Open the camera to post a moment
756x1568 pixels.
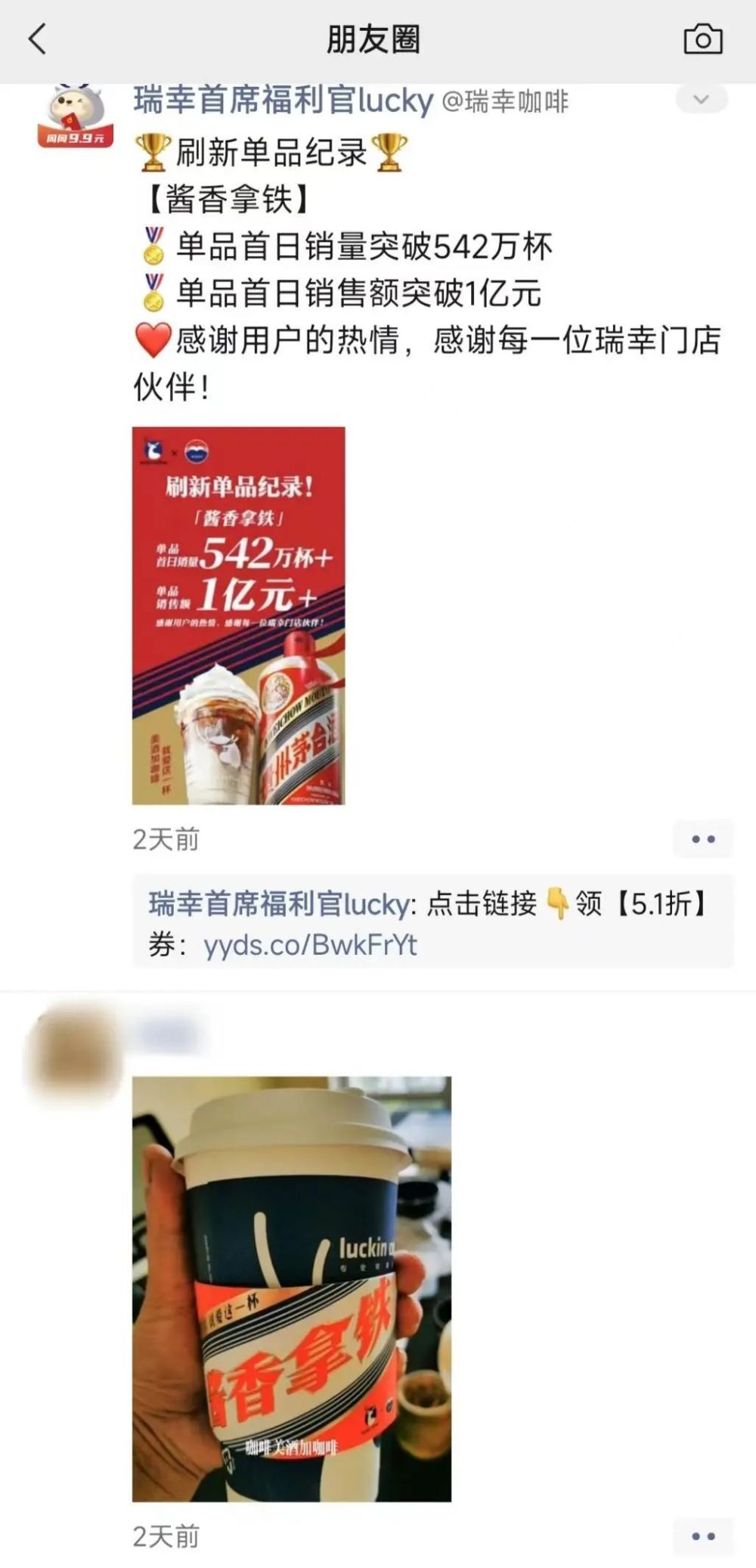pyautogui.click(x=702, y=39)
